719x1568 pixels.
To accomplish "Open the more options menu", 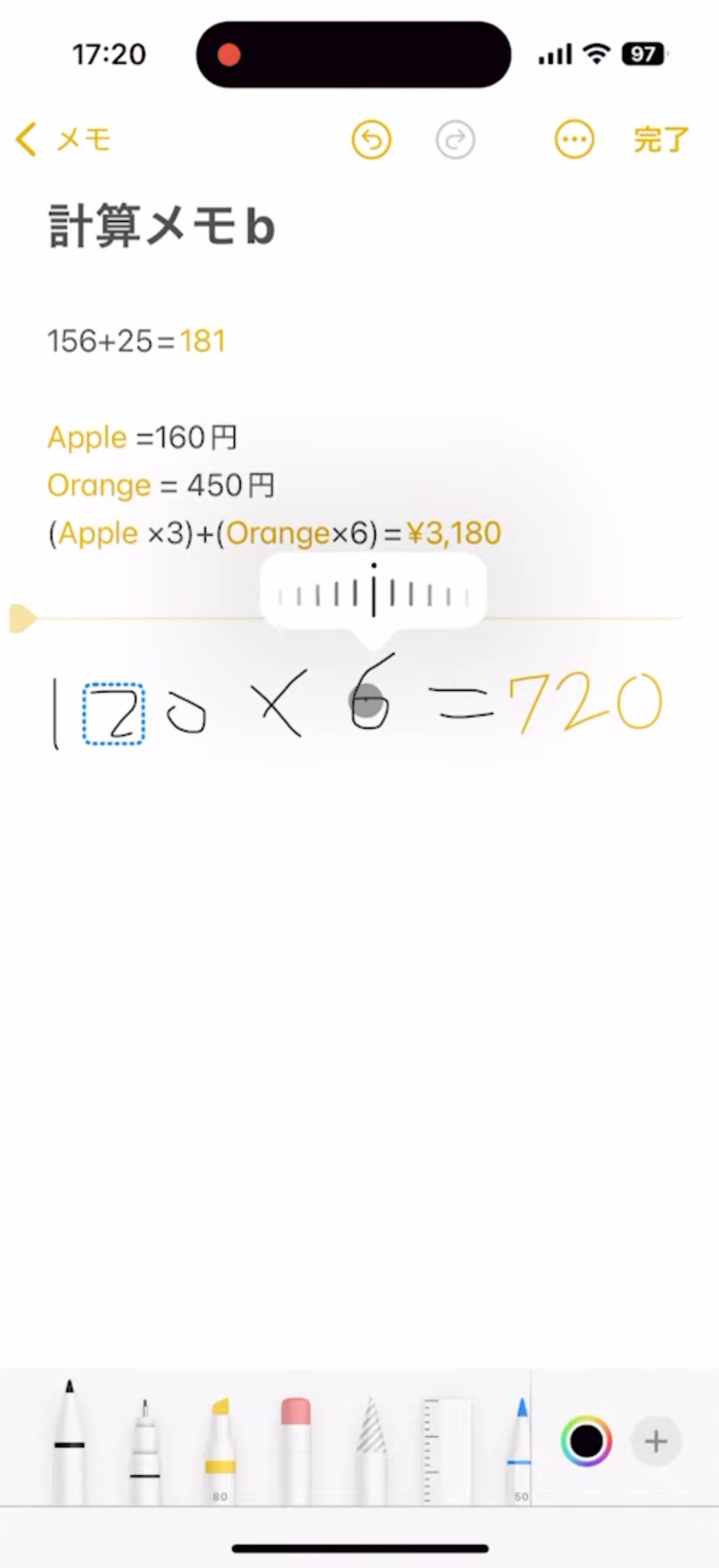I will 574,139.
